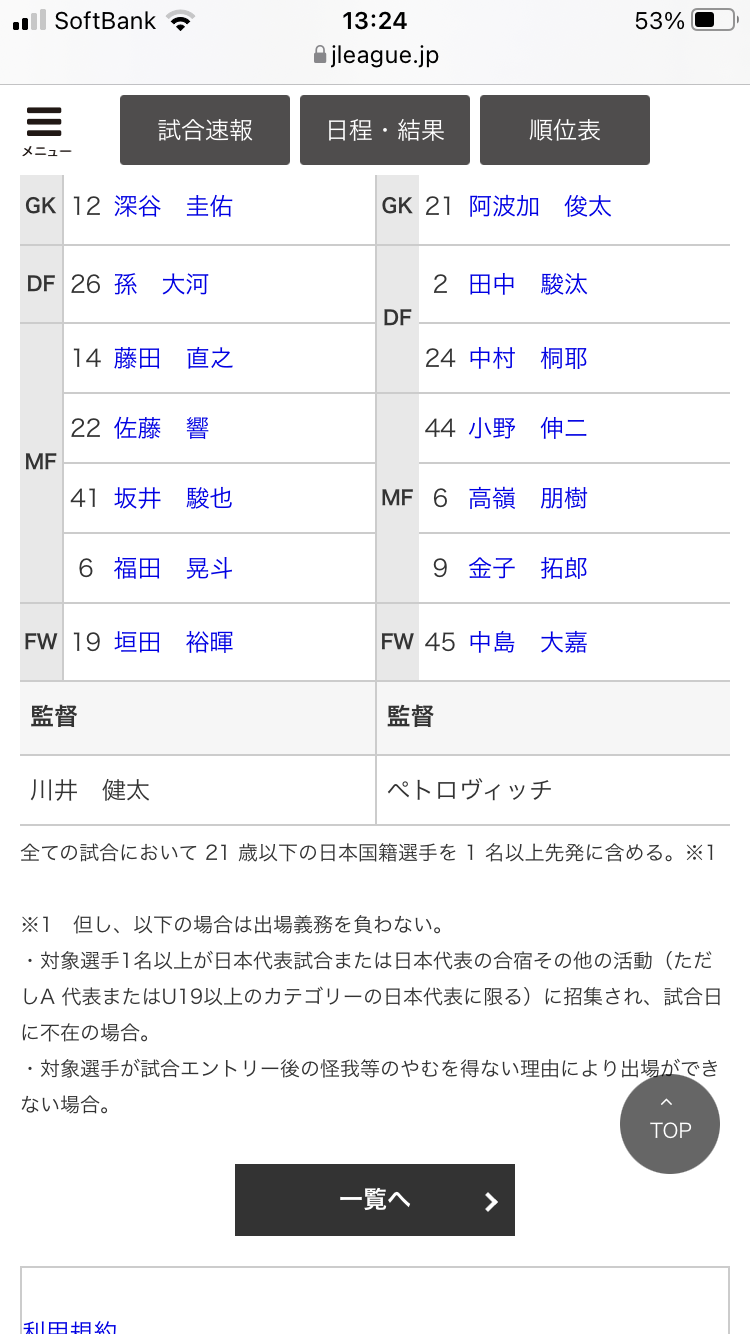View player 中村 桐耶
Image resolution: width=750 pixels, height=1334 pixels.
[x=528, y=359]
